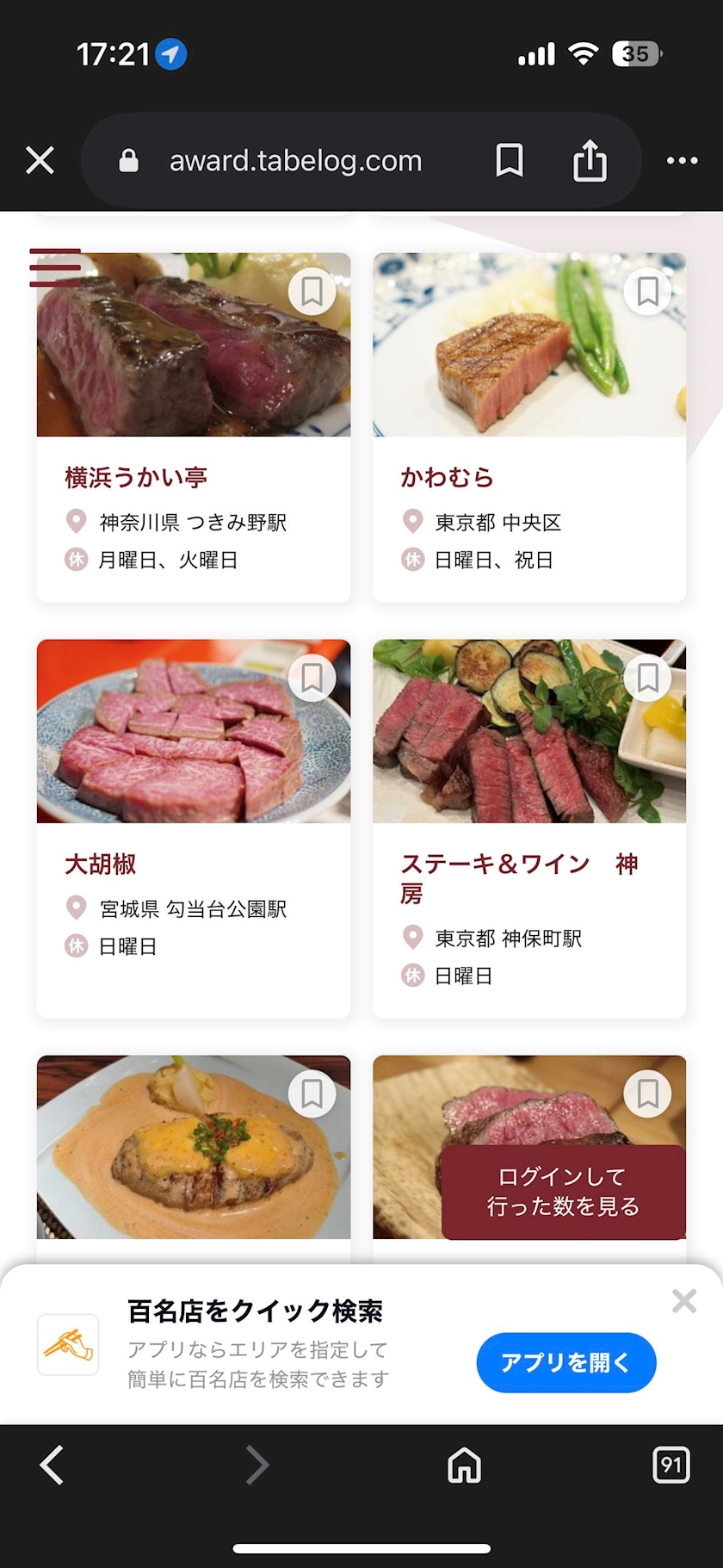
Task: Open the tab switcher showing 91 tabs
Action: 671,1465
